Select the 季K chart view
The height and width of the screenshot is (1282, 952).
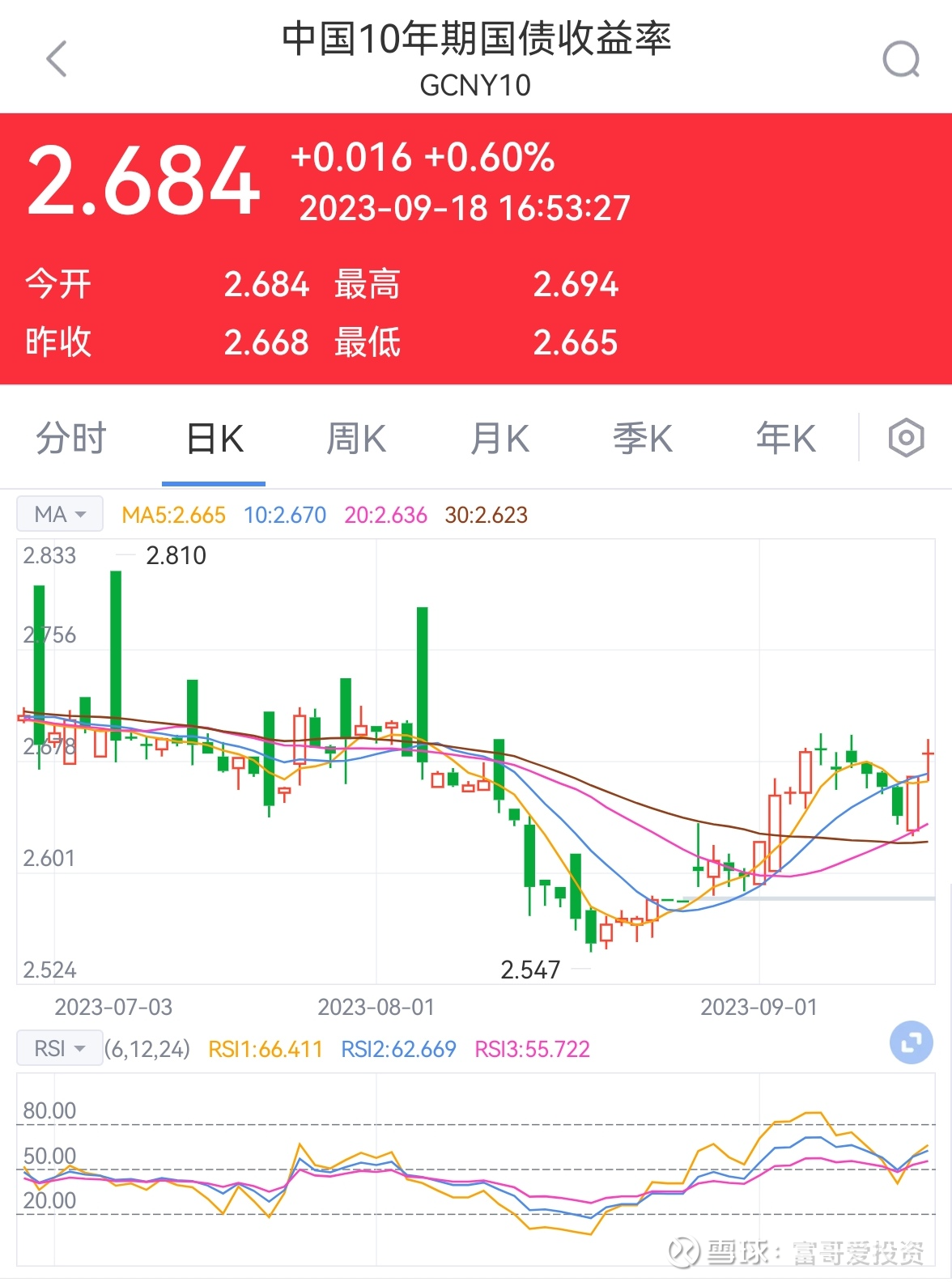point(641,437)
